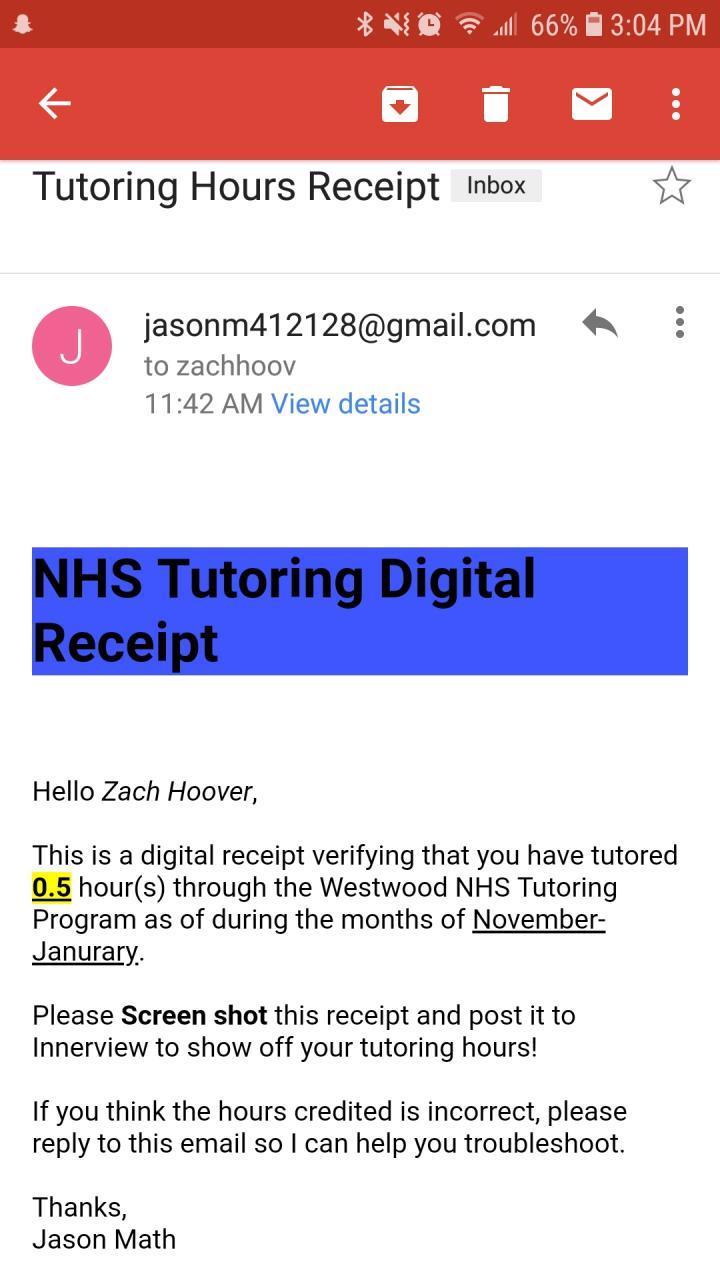Open the overflow menu in the red app bar

[x=677, y=103]
